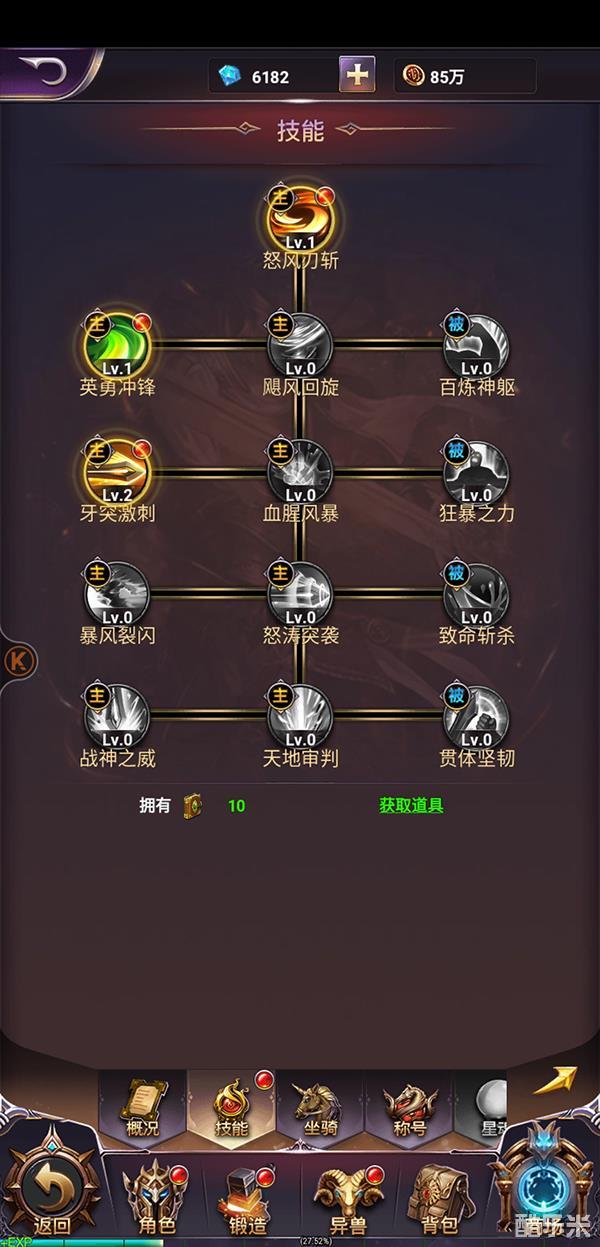The height and width of the screenshot is (1247, 600).
Task: Open the 飓风回旋 skill
Action: click(x=300, y=346)
